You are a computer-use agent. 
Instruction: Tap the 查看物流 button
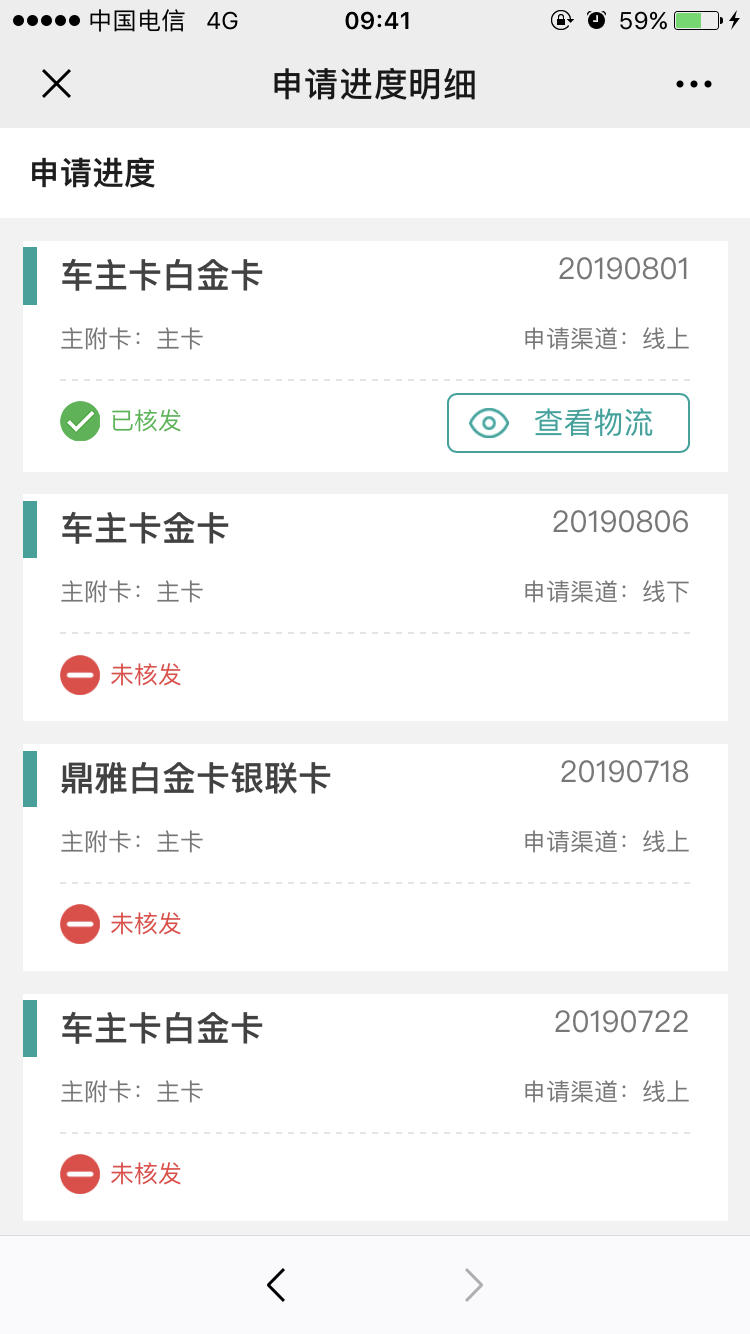pyautogui.click(x=568, y=423)
